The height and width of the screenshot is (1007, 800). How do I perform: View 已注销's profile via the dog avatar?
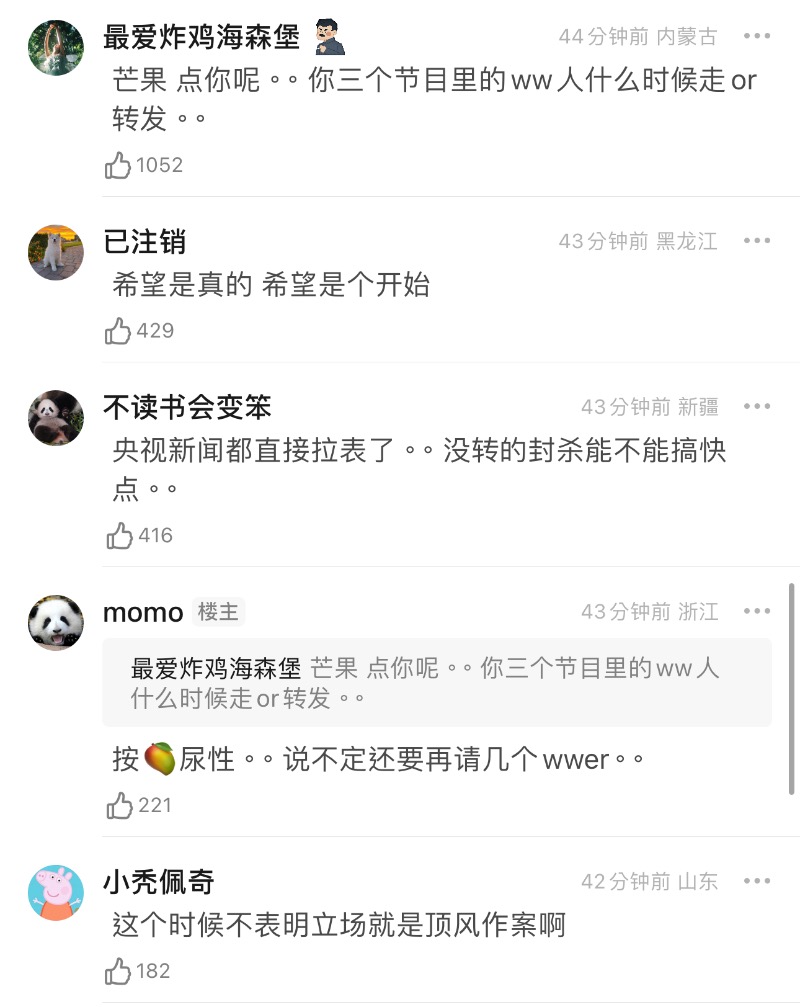tap(55, 252)
